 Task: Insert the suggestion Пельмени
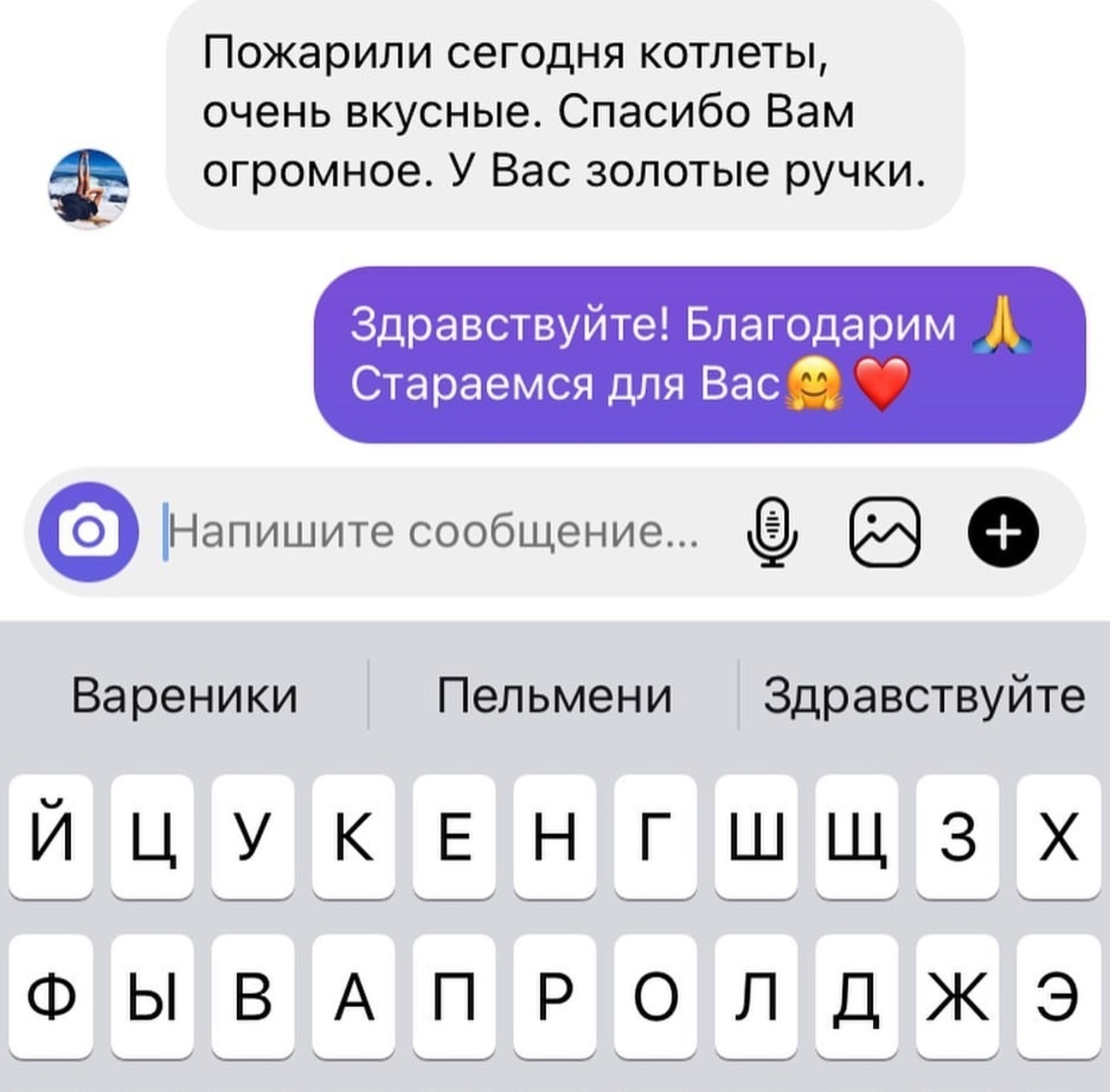point(554,696)
